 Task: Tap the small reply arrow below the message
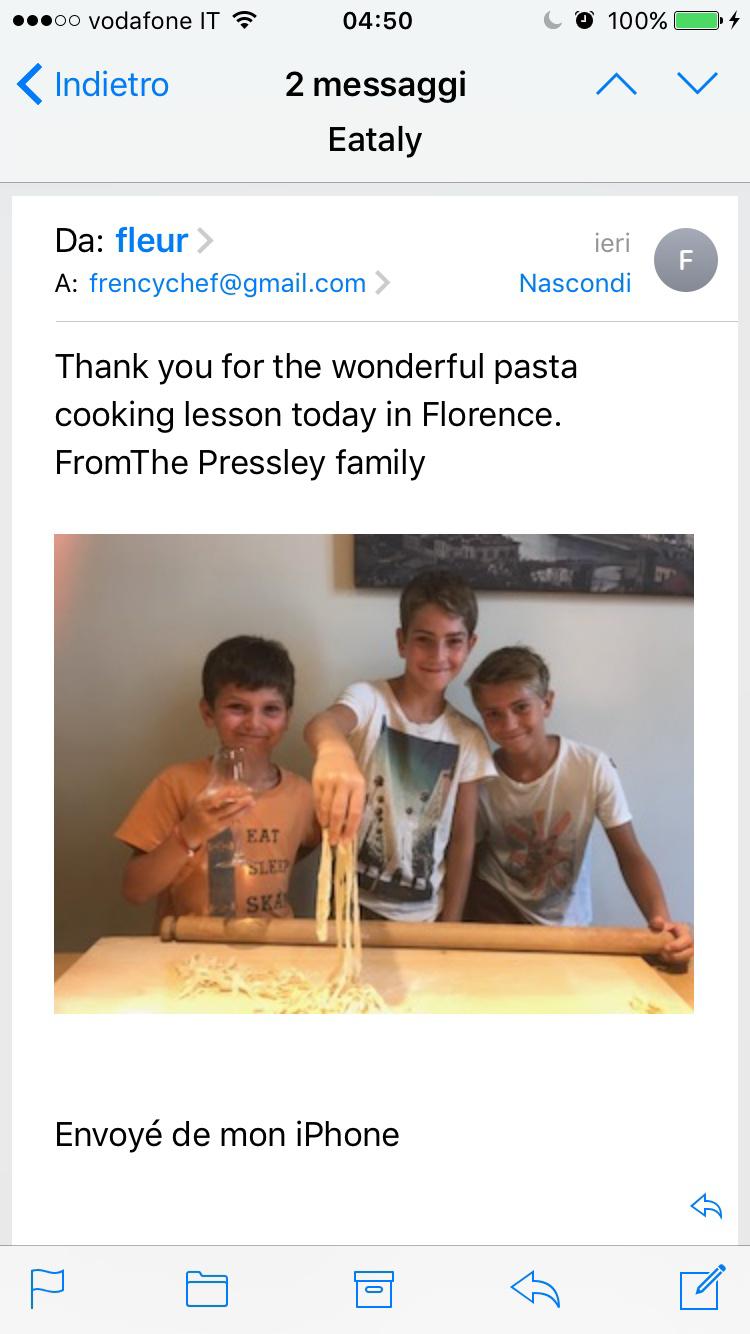click(706, 1207)
